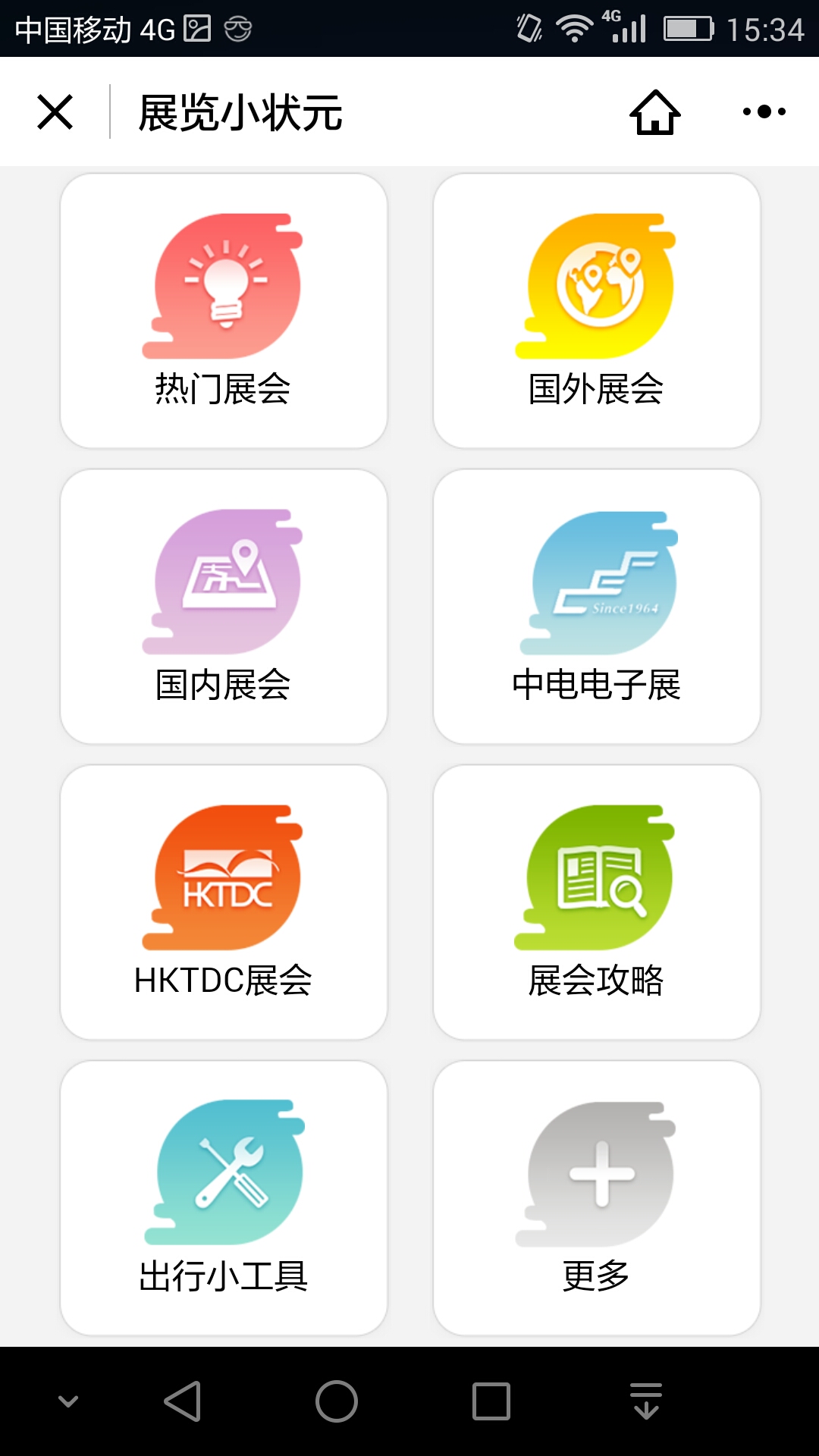Tap the system back triangle button
819x1456 pixels.
pyautogui.click(x=183, y=1401)
